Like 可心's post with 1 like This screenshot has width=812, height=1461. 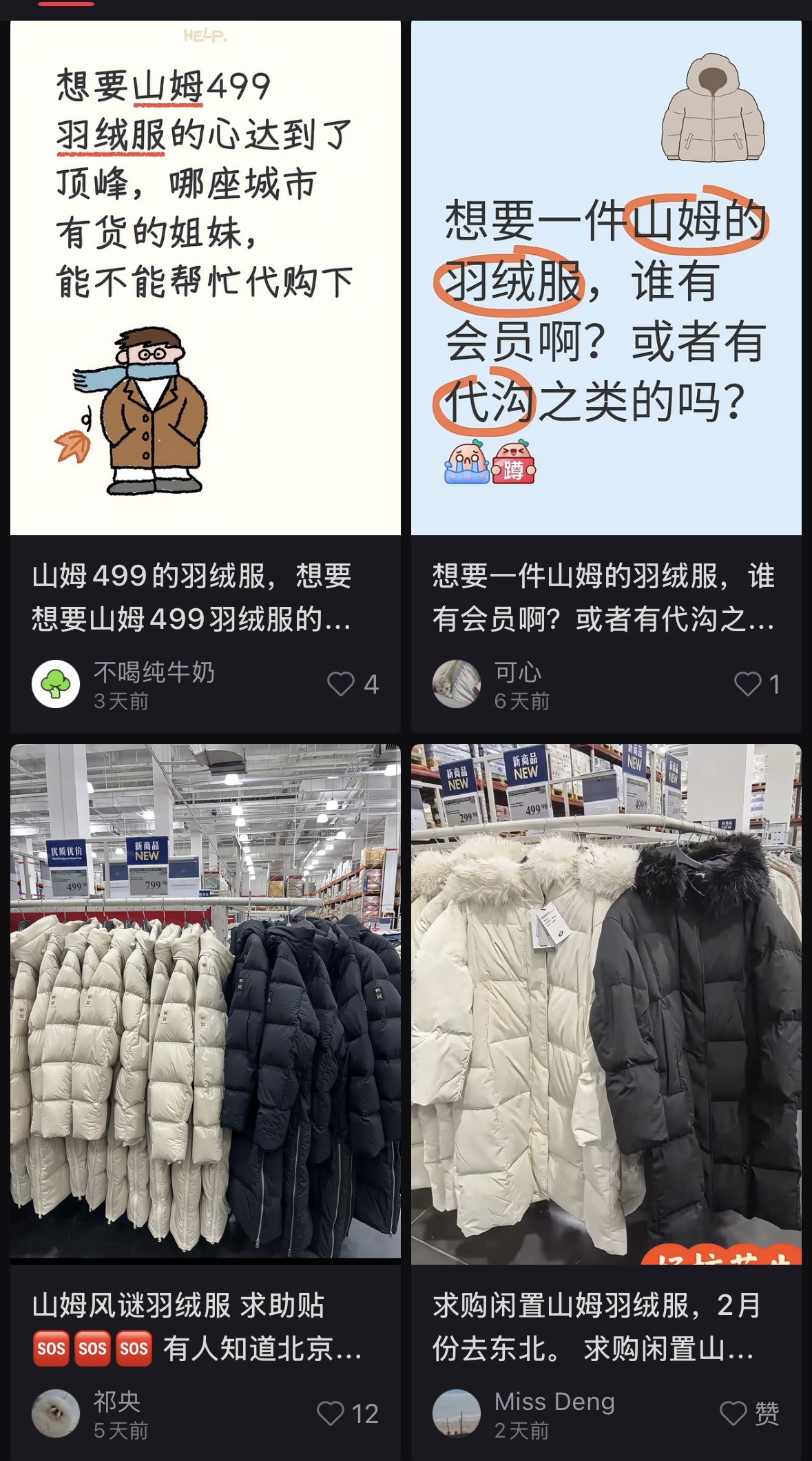tap(747, 684)
